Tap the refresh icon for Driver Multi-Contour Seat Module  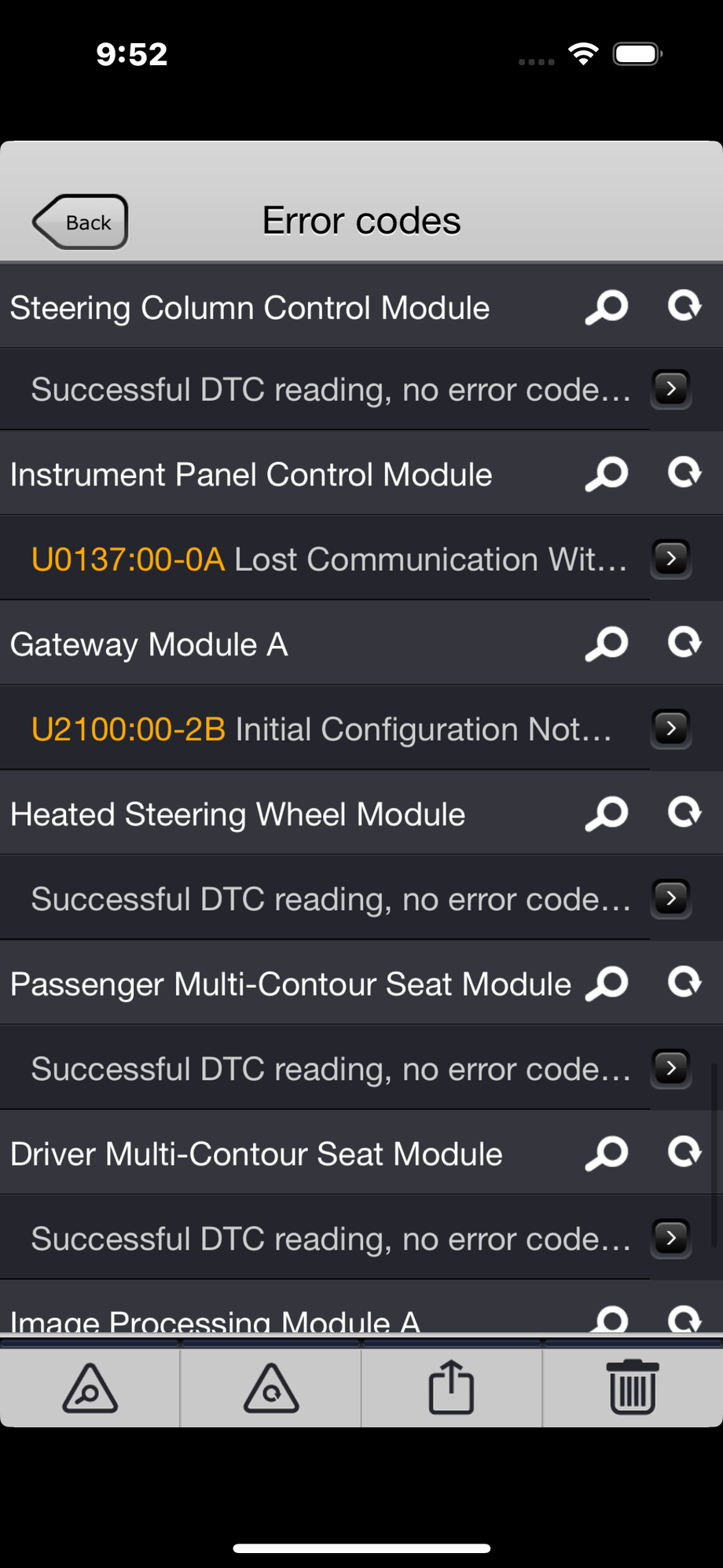coord(685,1152)
